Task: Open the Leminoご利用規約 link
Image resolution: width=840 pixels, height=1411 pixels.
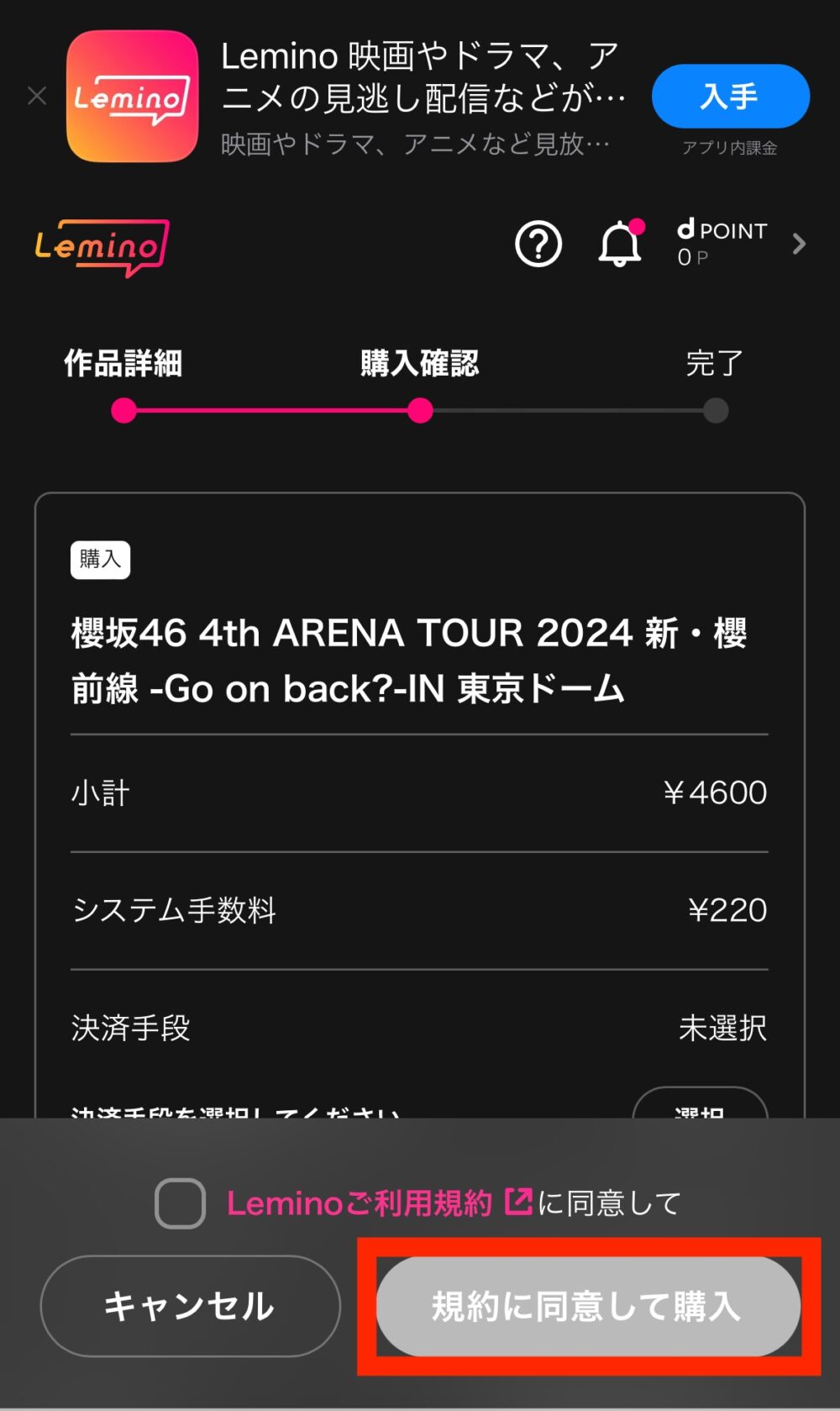Action: click(378, 1203)
